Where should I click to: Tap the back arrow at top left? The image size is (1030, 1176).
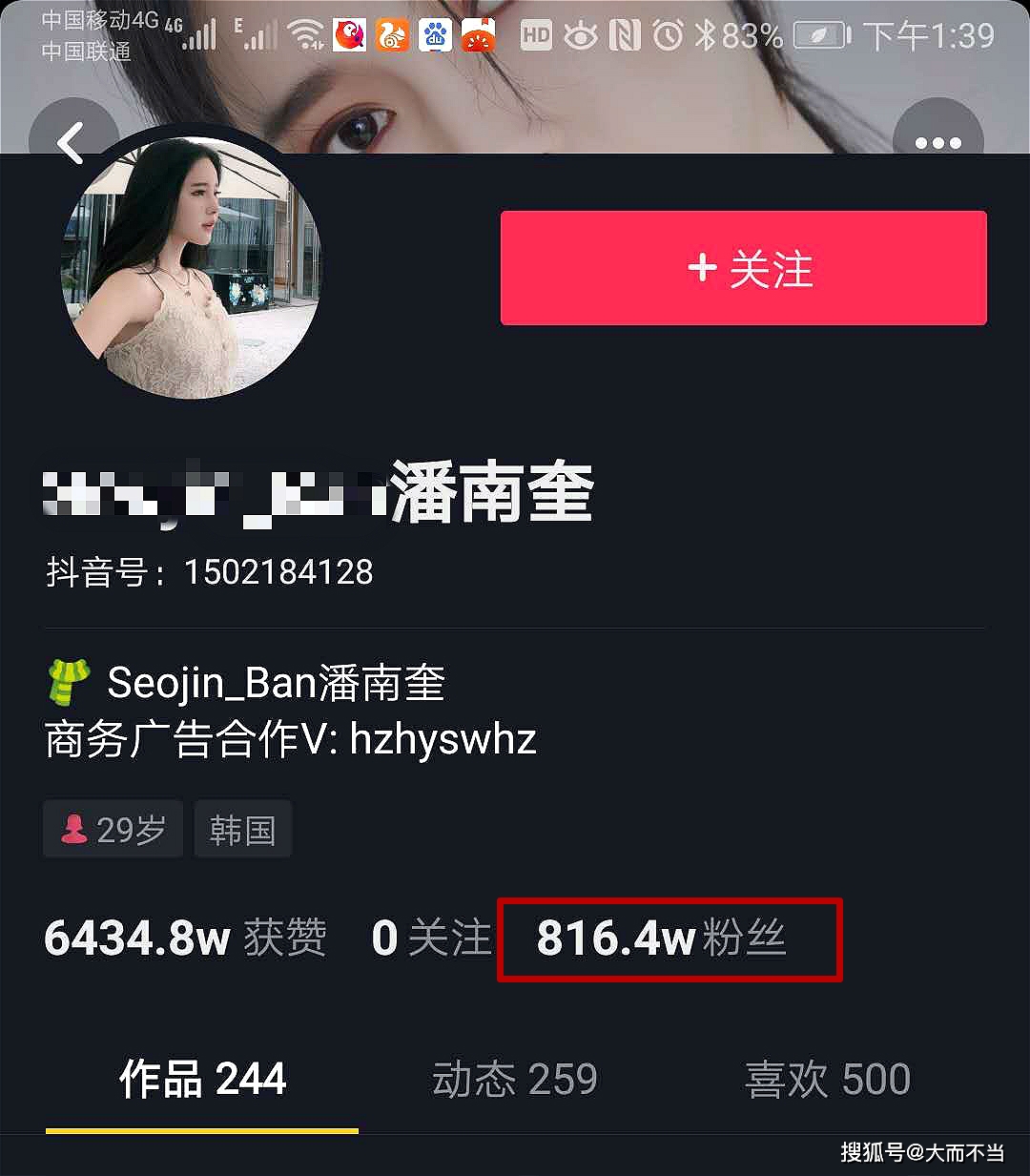click(x=72, y=141)
